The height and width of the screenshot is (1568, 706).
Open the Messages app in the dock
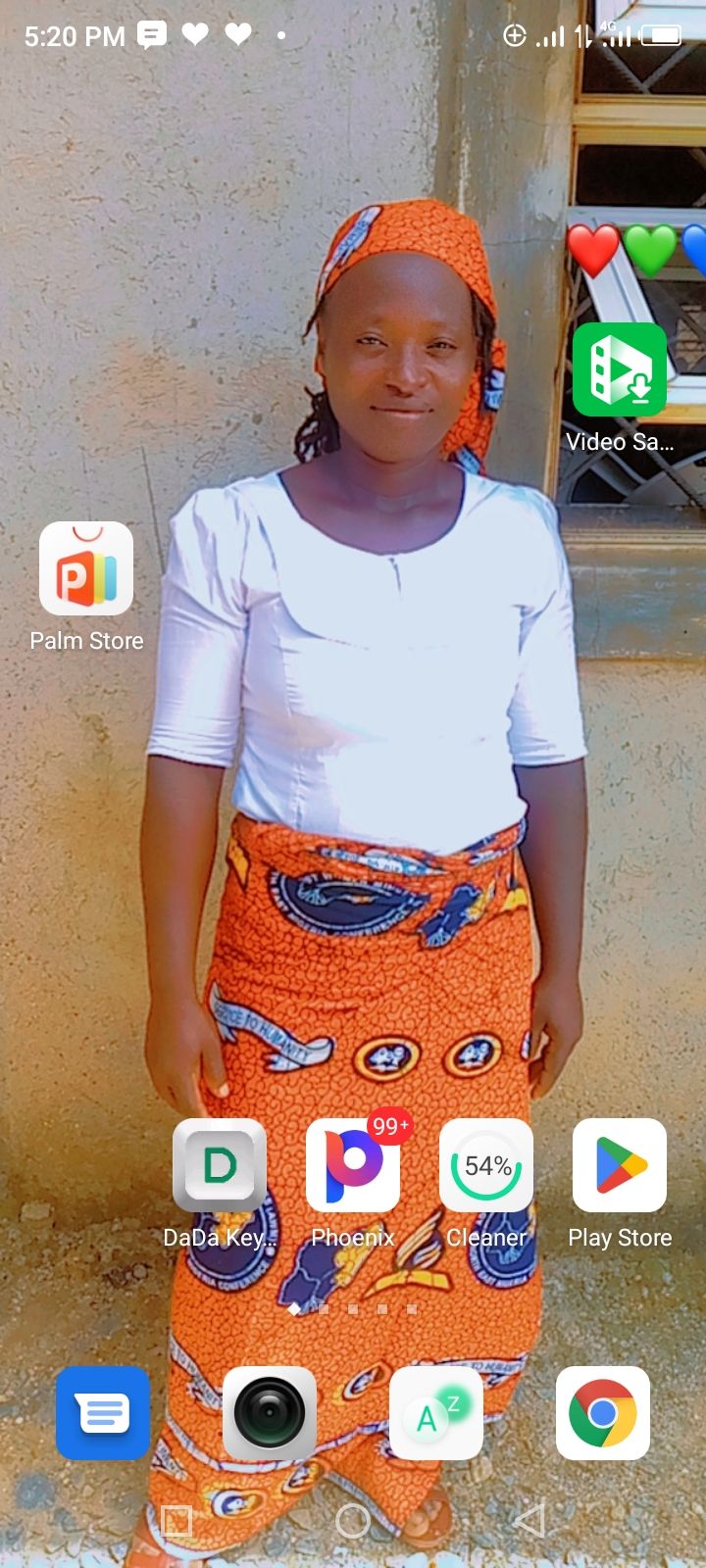103,1413
